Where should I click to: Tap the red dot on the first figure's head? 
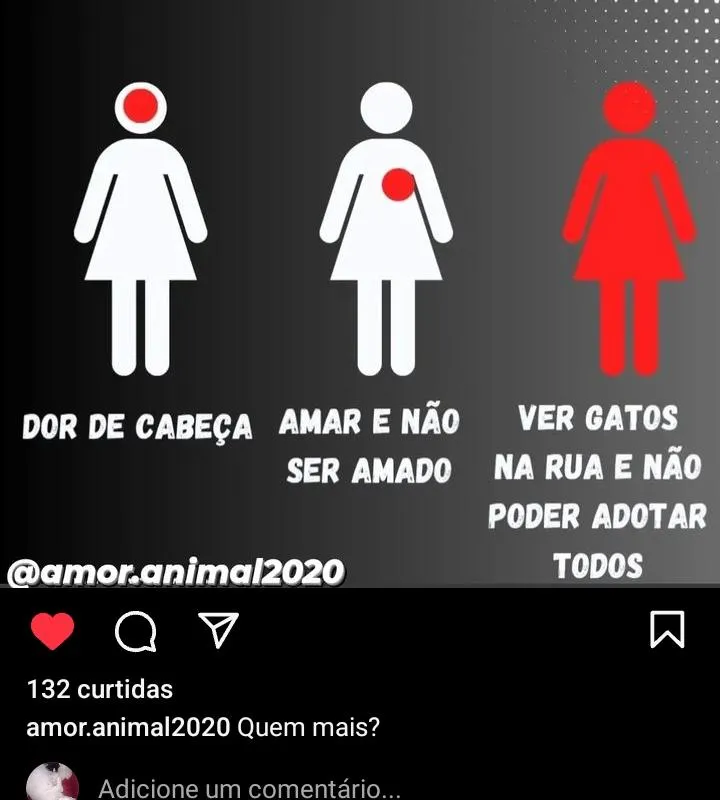tap(140, 104)
